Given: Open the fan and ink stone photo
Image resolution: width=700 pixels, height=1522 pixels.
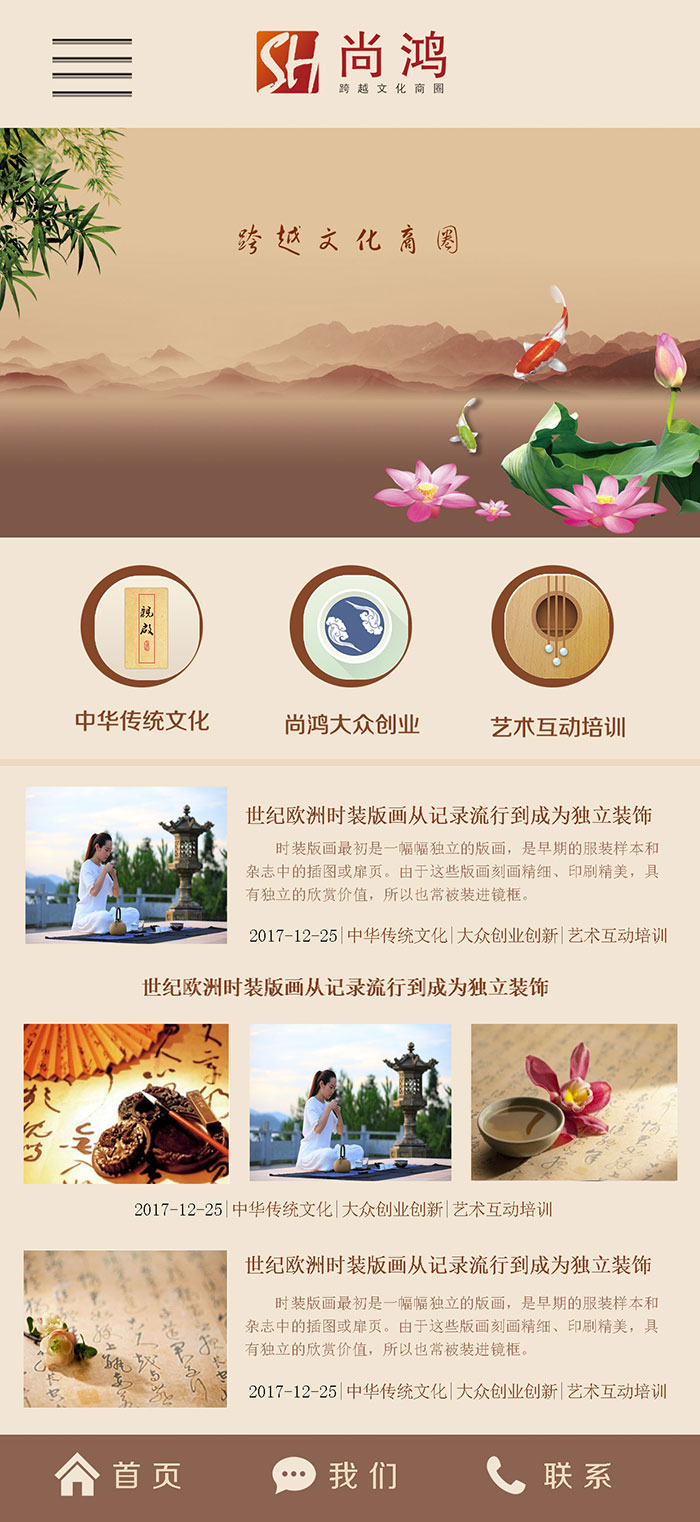Looking at the screenshot, I should [126, 1103].
